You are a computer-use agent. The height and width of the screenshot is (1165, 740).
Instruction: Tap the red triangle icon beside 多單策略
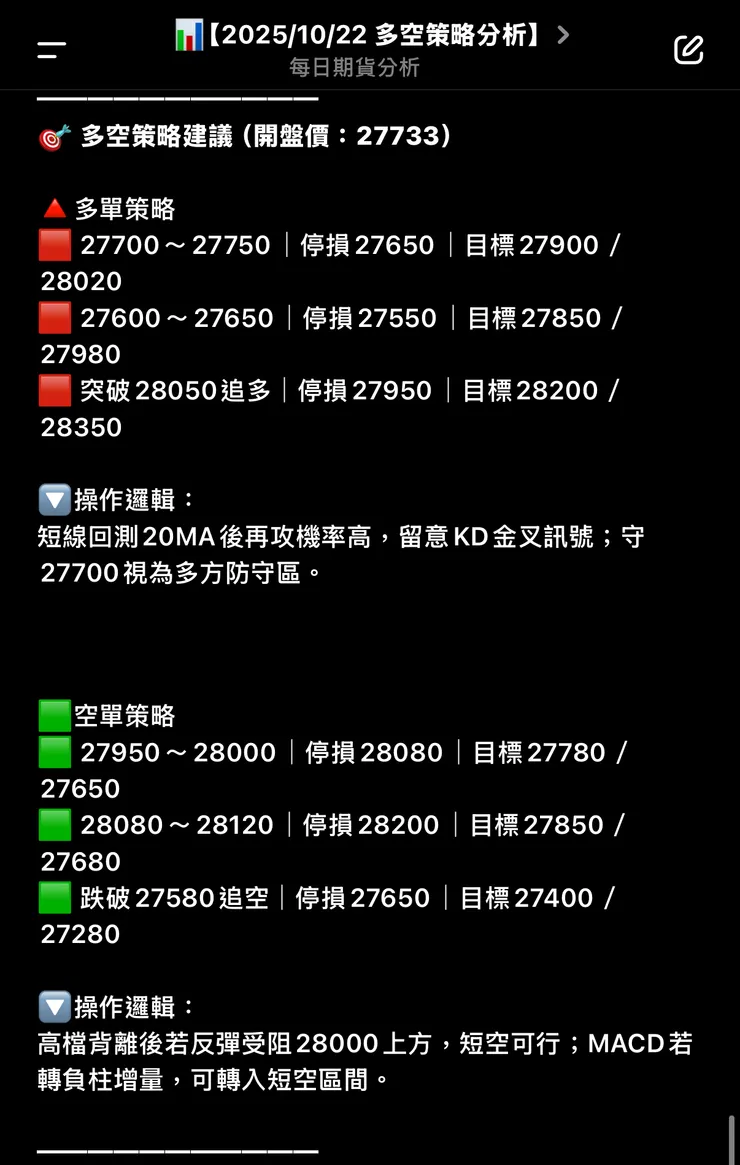(x=50, y=209)
